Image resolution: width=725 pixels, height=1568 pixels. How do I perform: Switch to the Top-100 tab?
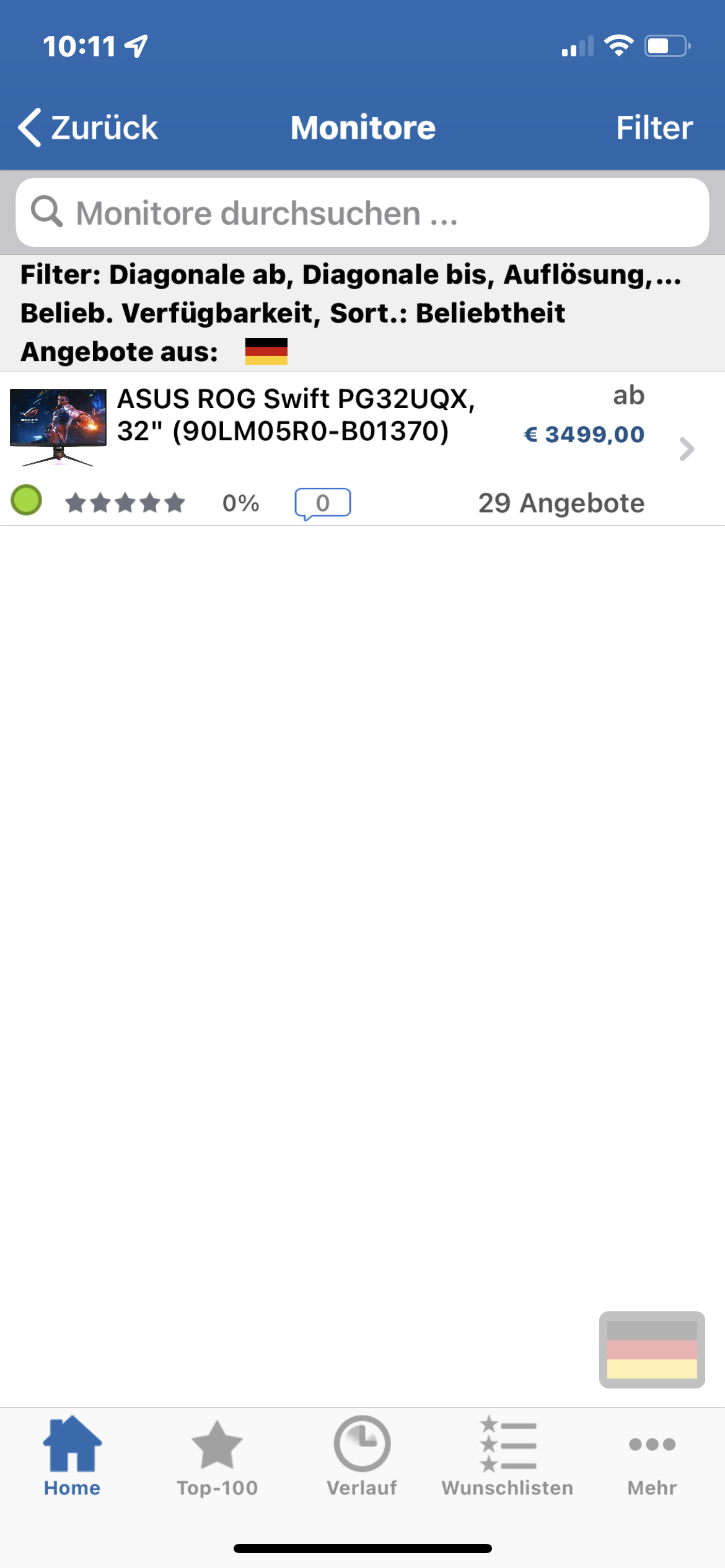217,1457
